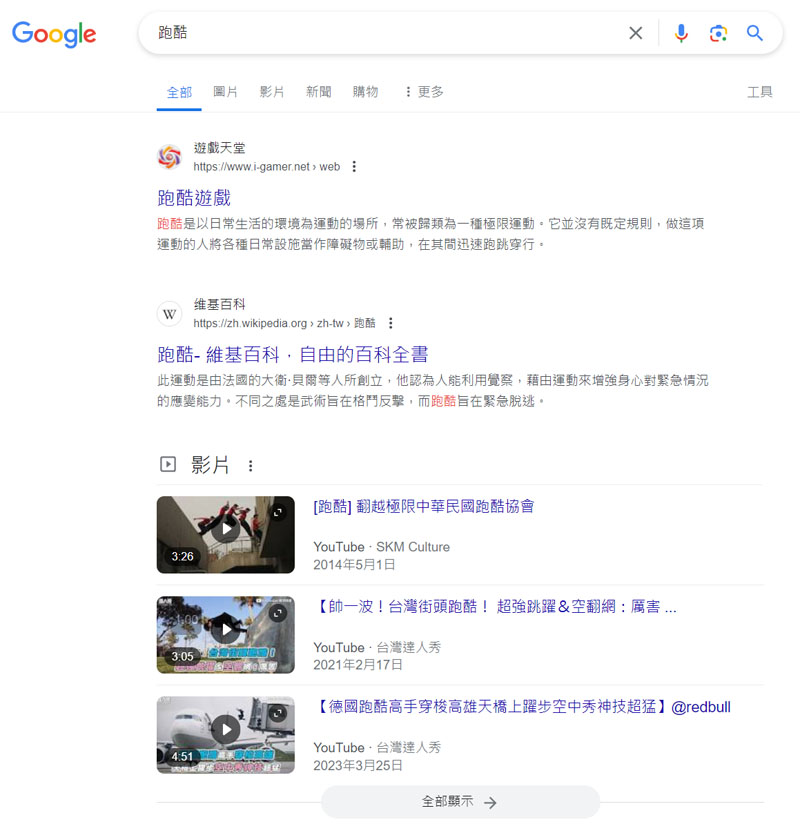800x833 pixels.
Task: Open options for the i-gamer.net result
Action: click(354, 167)
